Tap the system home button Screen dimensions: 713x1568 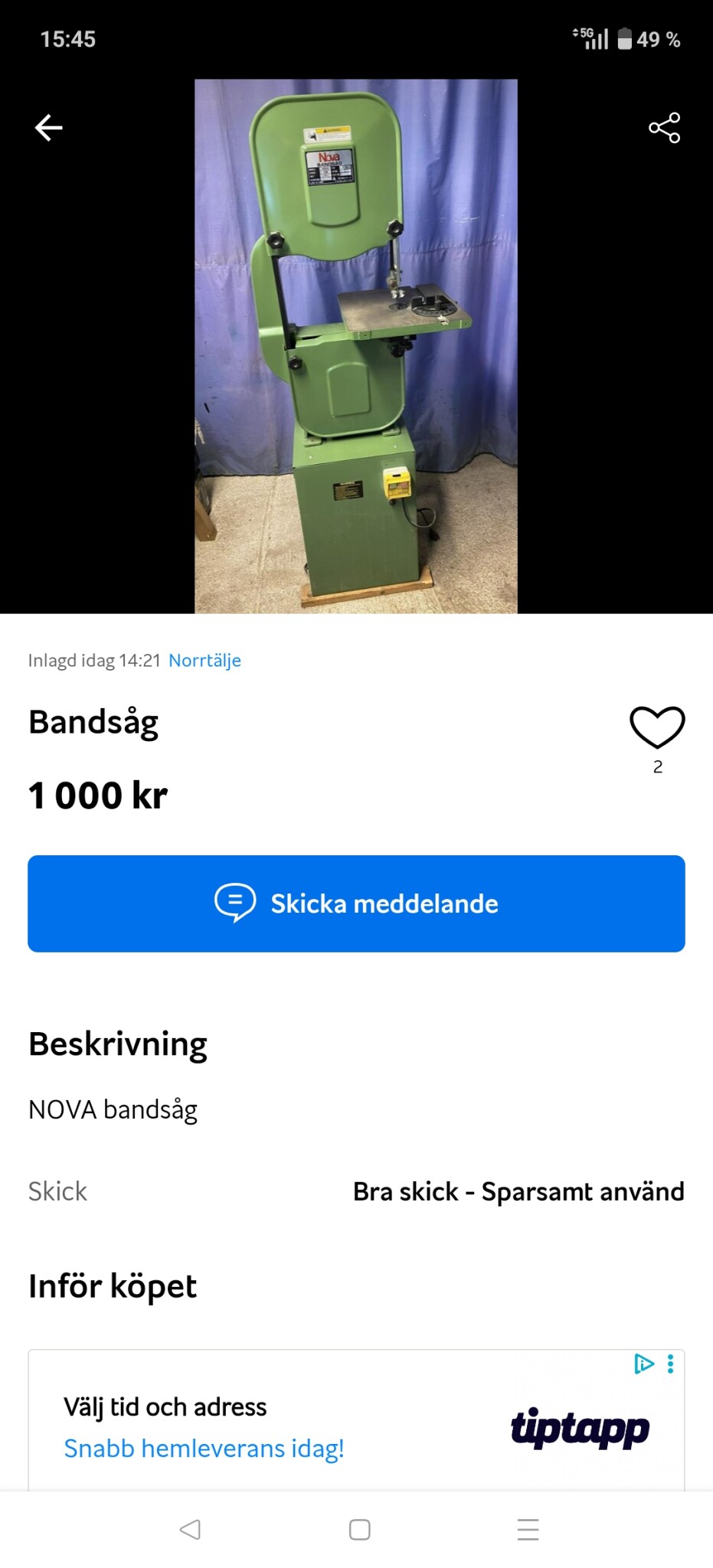click(359, 1530)
